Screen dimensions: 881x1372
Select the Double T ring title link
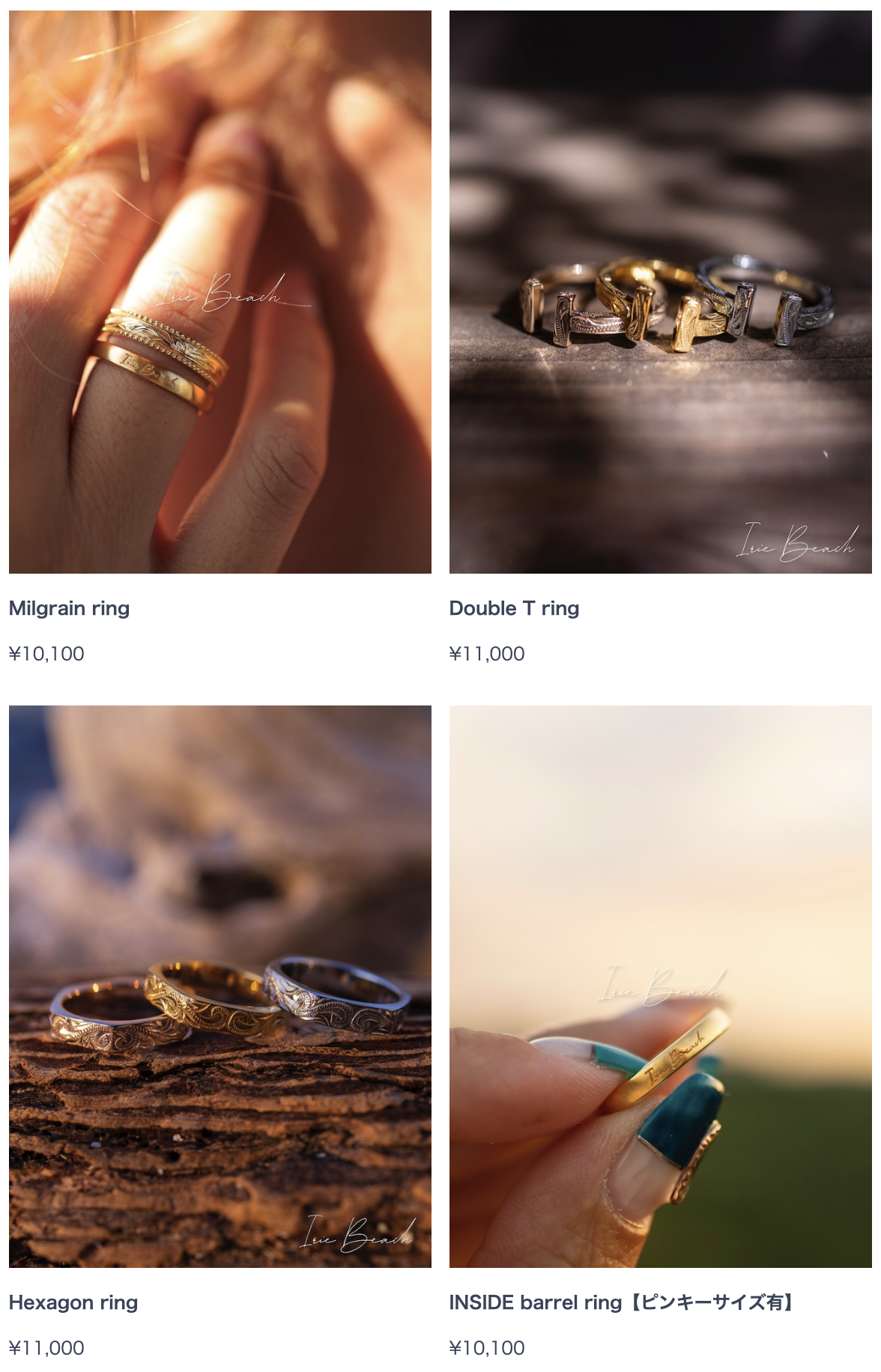coord(514,608)
